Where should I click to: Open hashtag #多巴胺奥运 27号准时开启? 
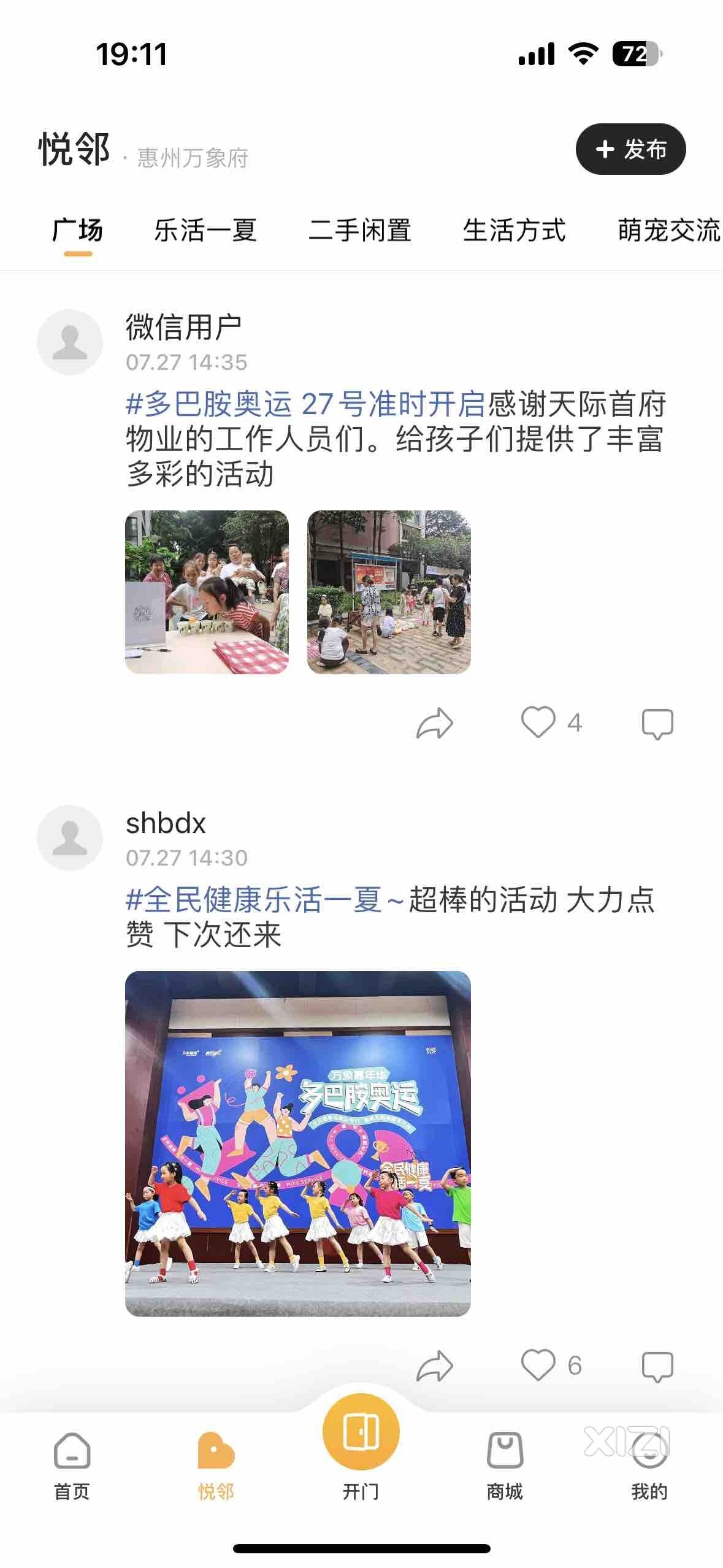pos(305,404)
